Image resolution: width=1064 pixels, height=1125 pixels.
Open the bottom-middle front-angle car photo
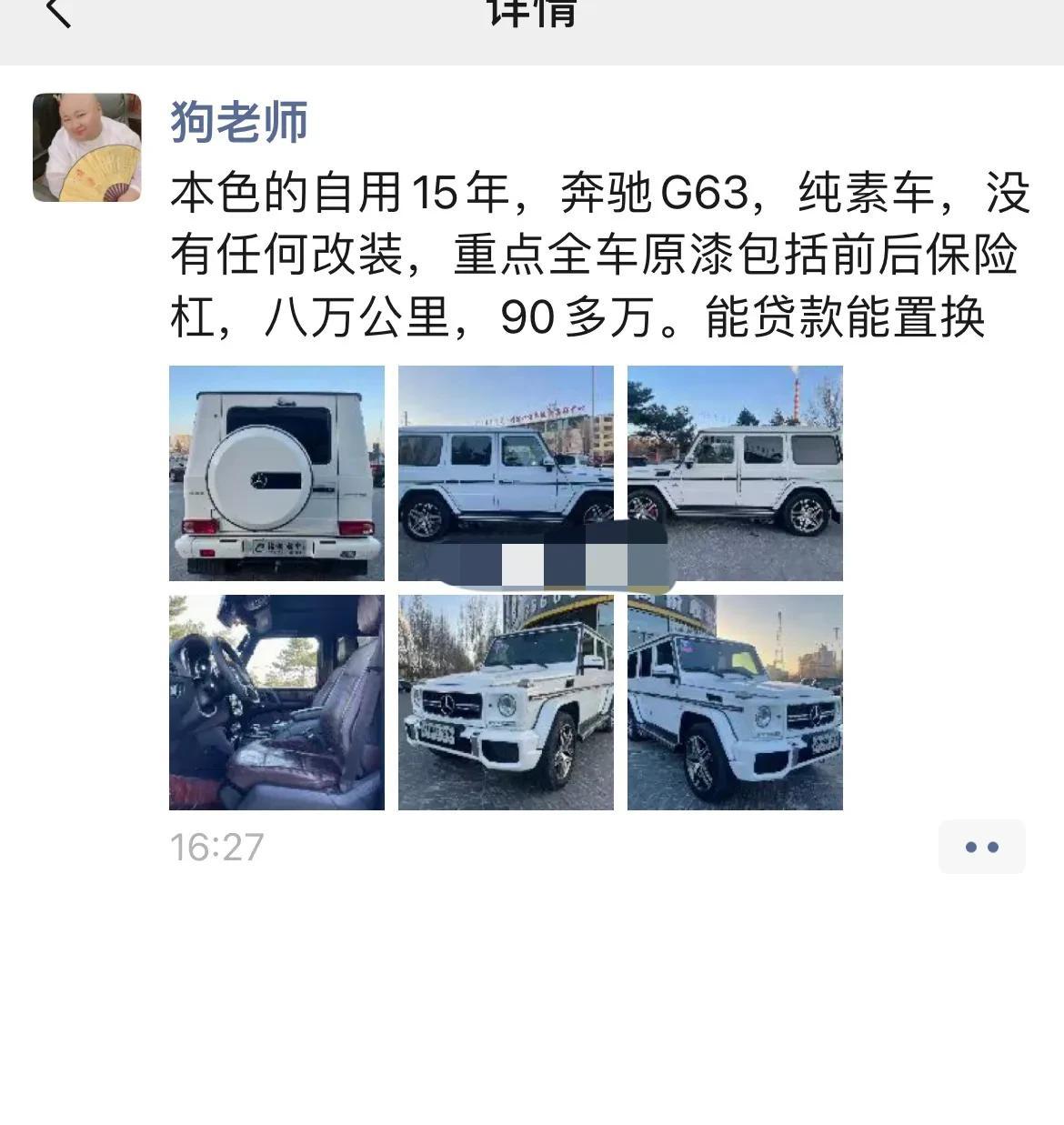[x=506, y=702]
